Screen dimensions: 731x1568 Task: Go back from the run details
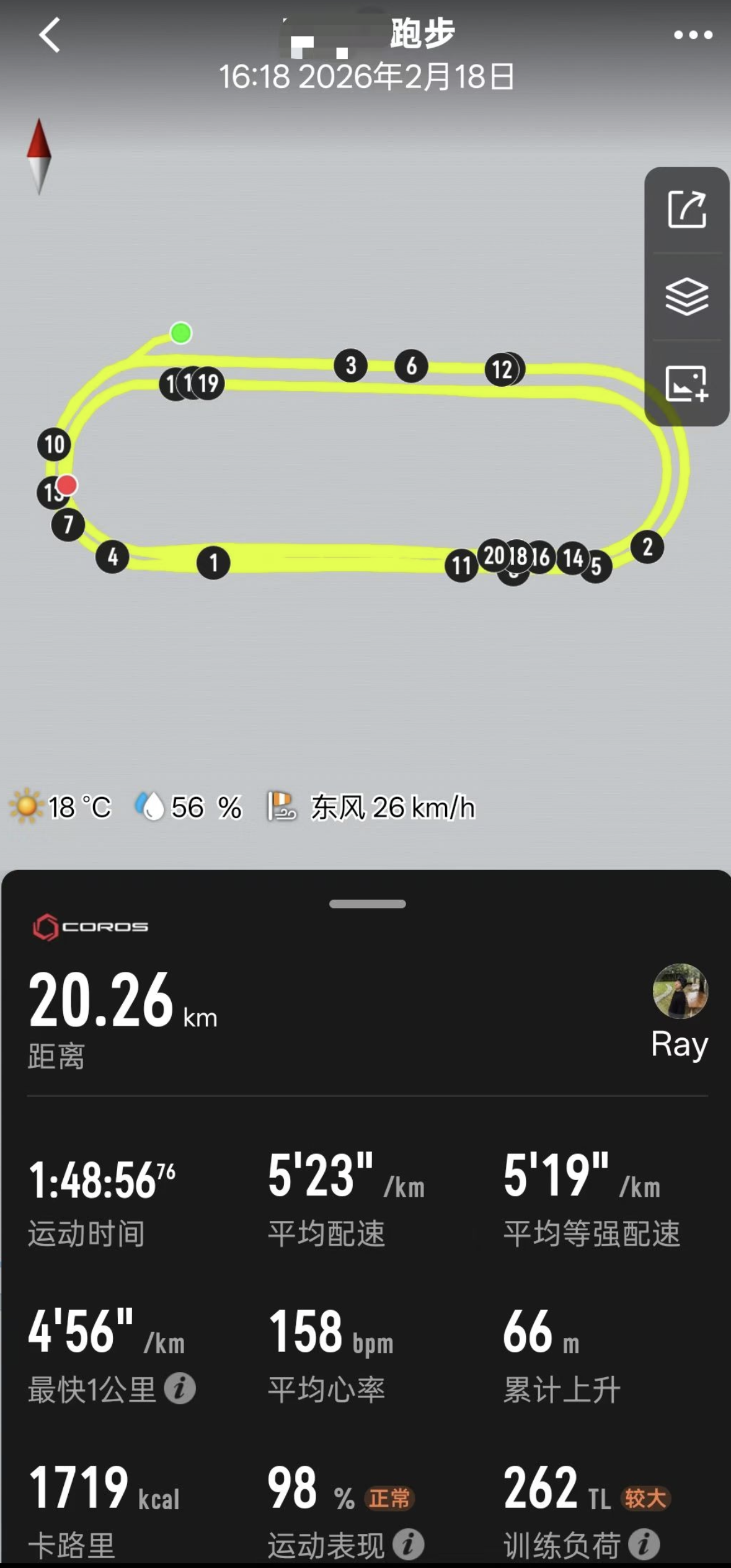[50, 35]
